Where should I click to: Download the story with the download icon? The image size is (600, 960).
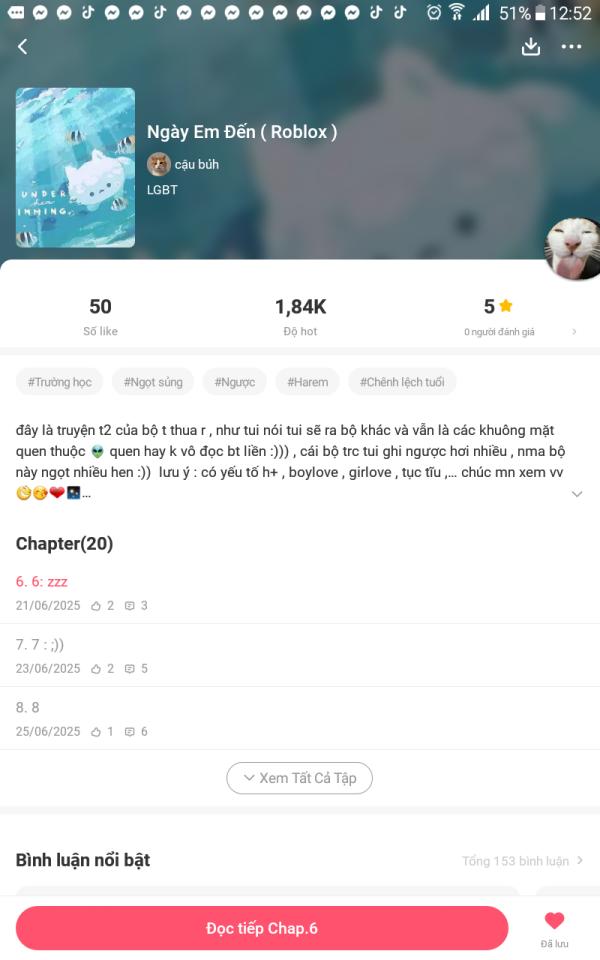click(530, 47)
